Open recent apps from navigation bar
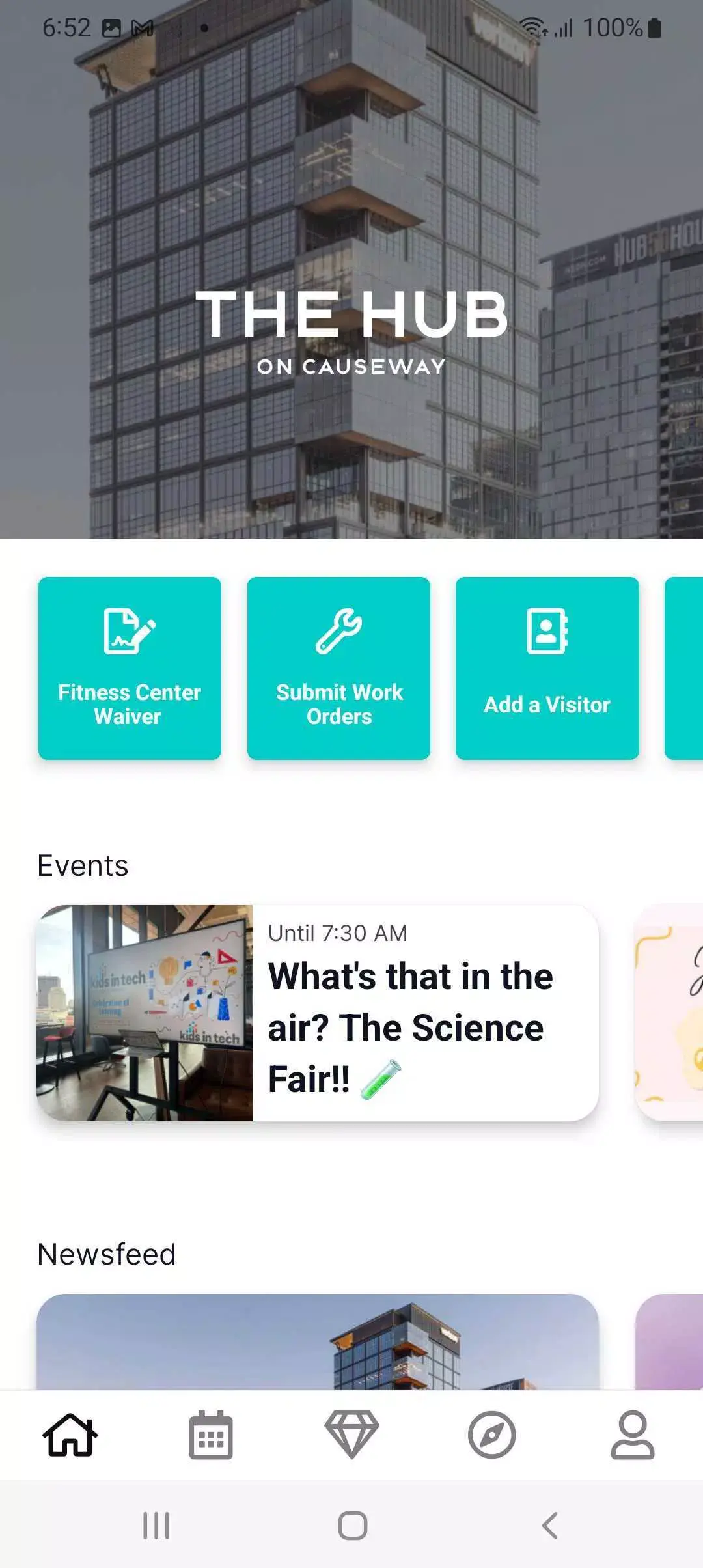The height and width of the screenshot is (1568, 703). tap(156, 1525)
